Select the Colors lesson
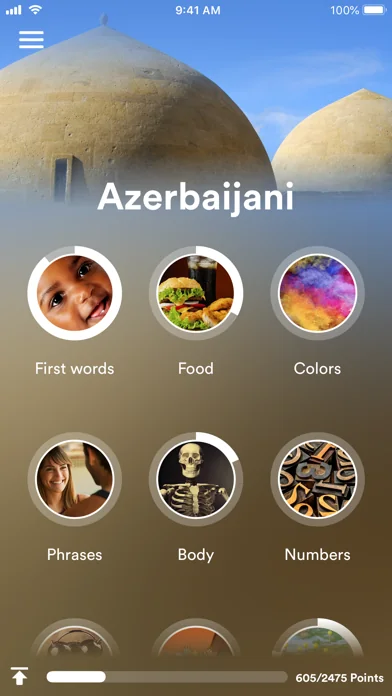 (x=317, y=293)
